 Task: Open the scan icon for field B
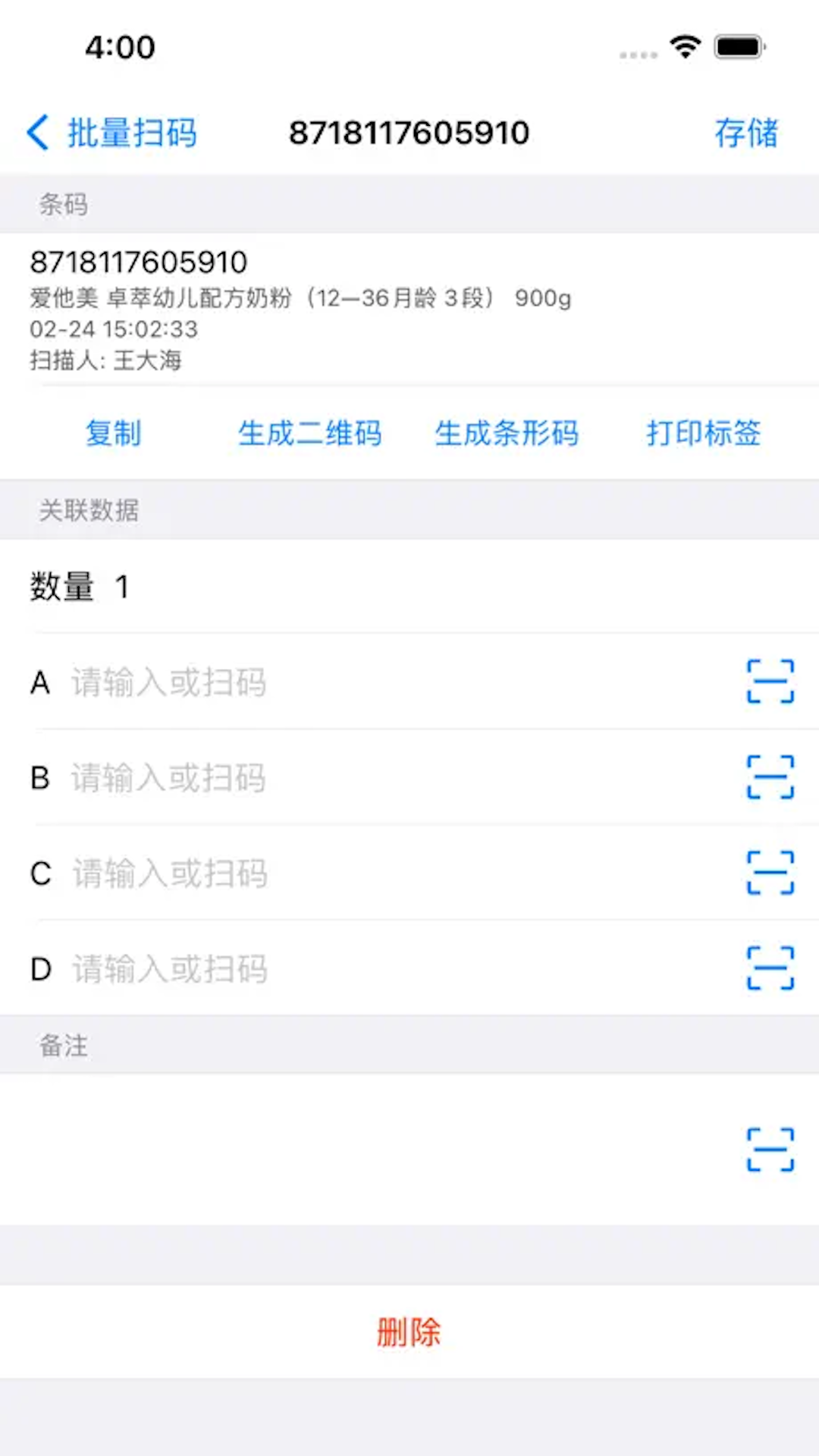coord(770,777)
